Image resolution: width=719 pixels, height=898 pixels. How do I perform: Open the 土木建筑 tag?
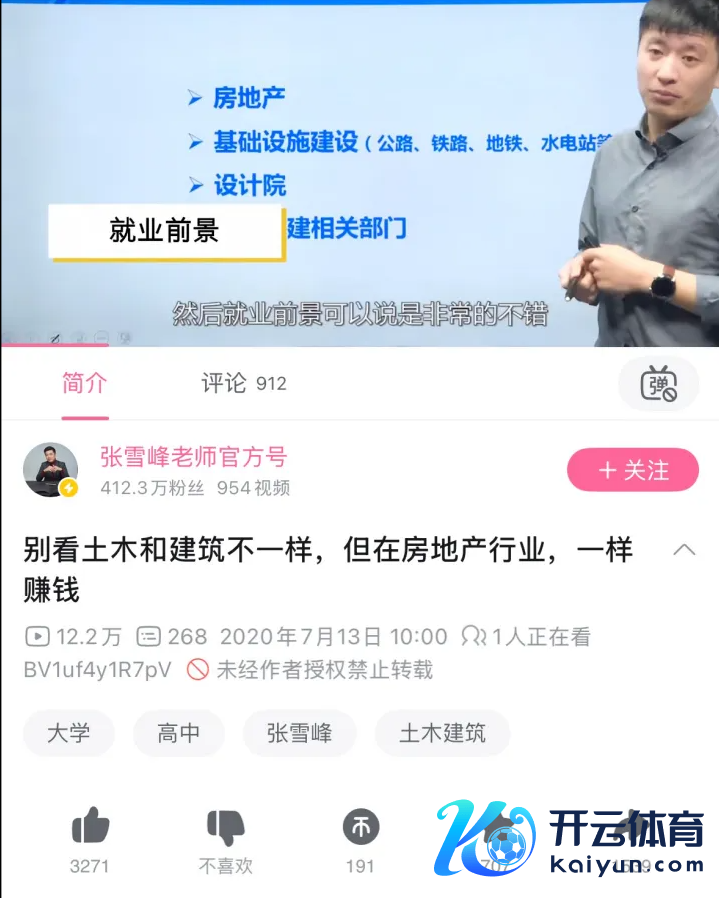click(442, 733)
